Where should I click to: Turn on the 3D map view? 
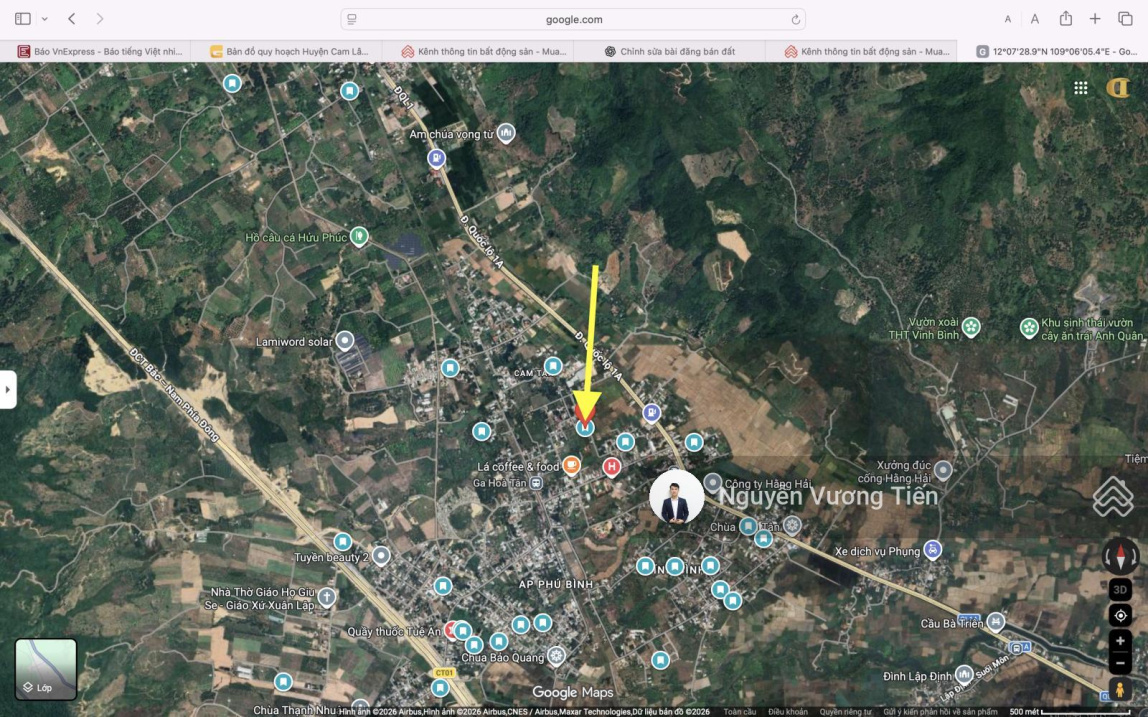click(1120, 590)
